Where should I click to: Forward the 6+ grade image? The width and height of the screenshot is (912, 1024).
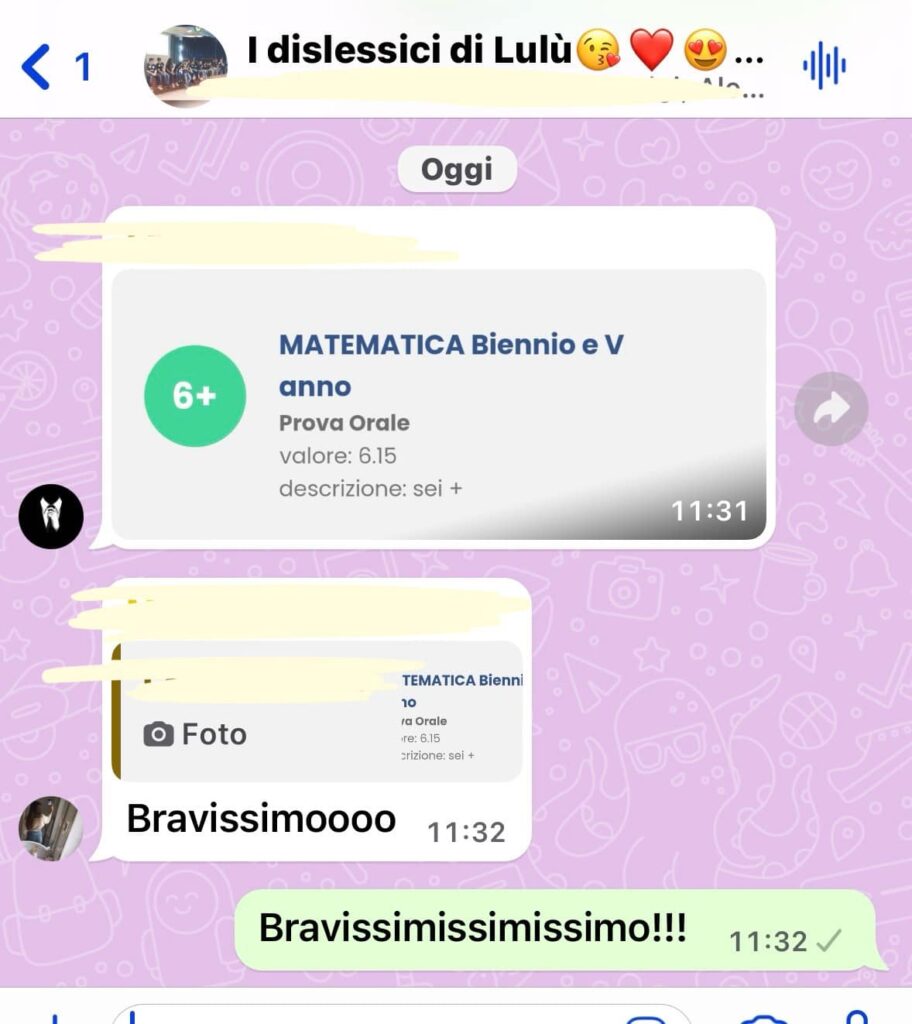click(x=831, y=408)
